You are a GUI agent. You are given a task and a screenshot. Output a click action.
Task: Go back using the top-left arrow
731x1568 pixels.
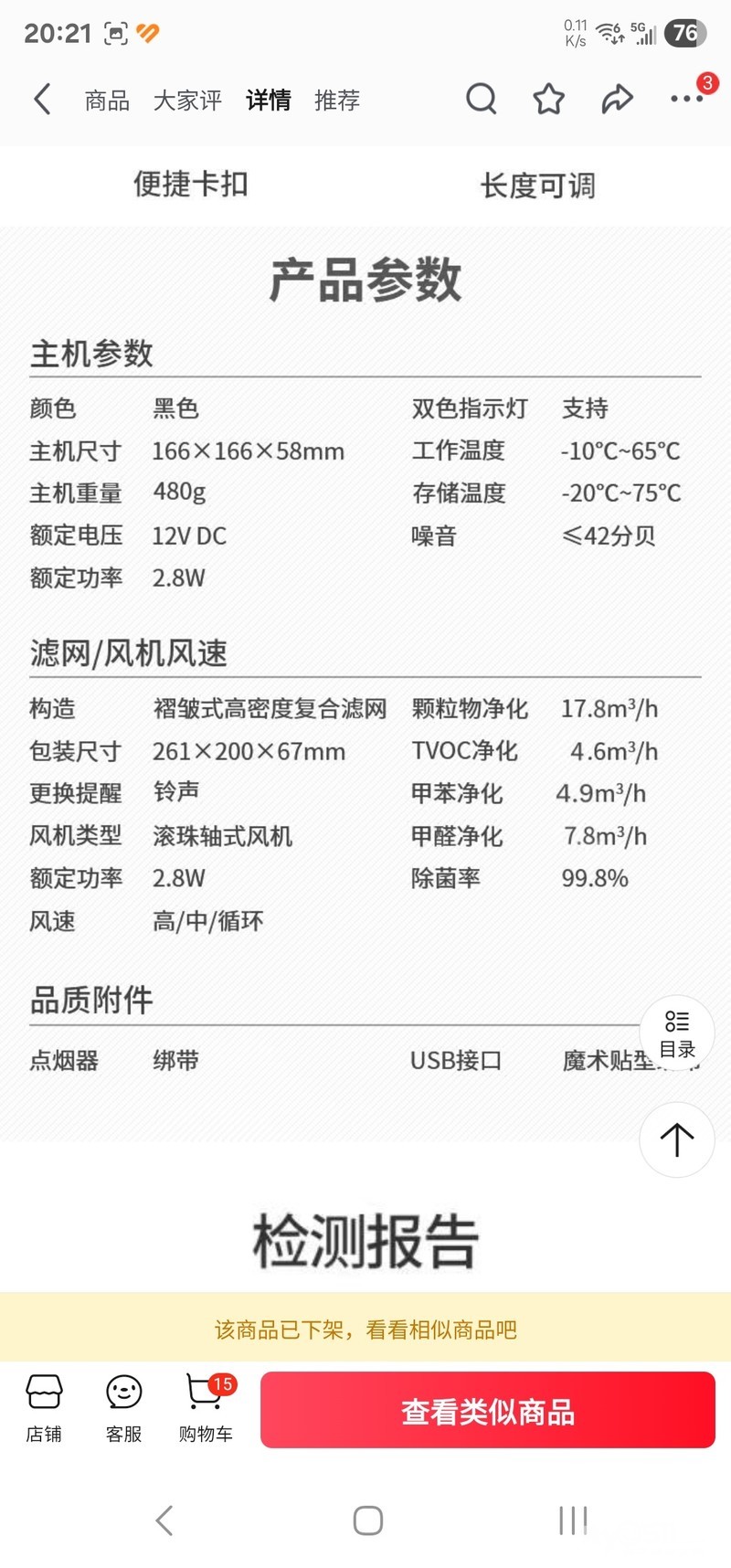[42, 99]
